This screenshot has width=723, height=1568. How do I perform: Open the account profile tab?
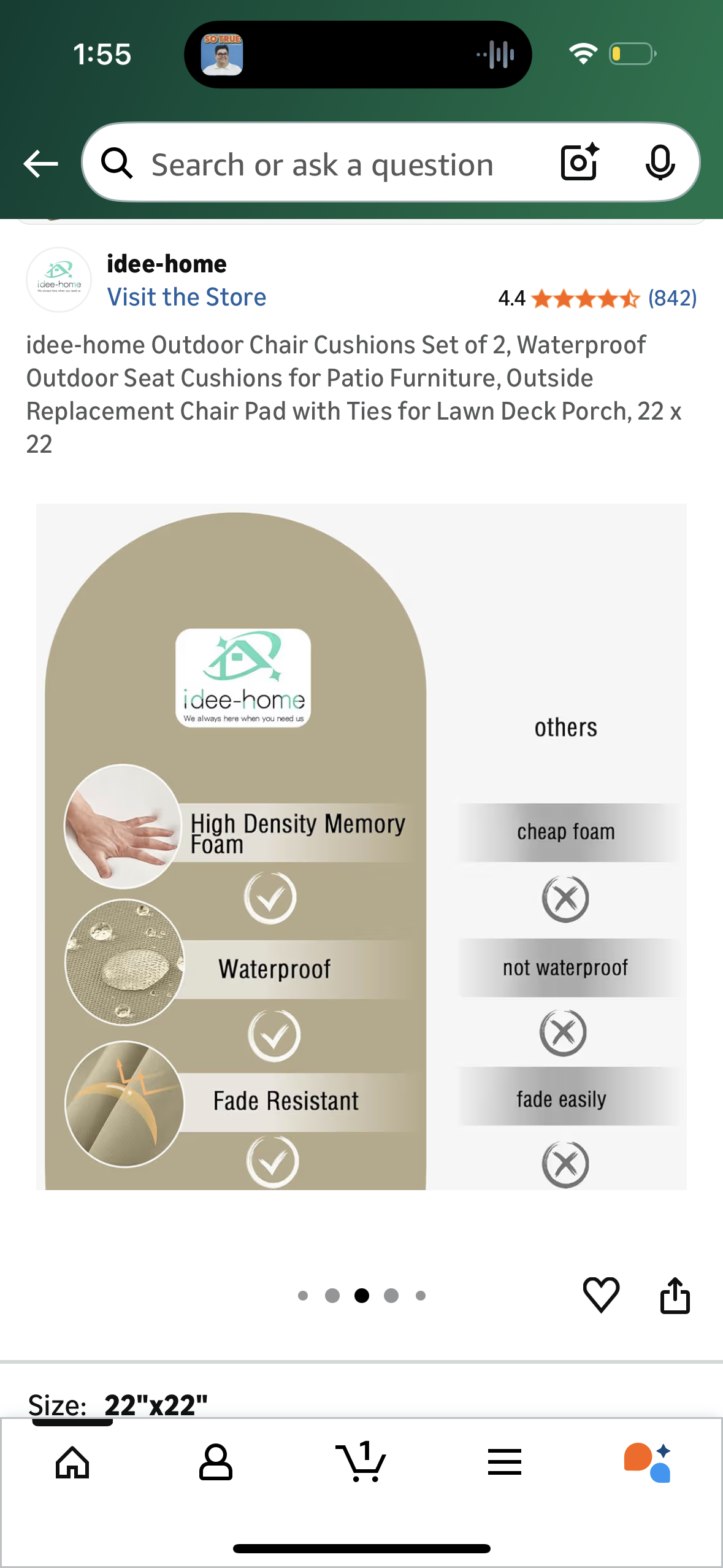[216, 1462]
